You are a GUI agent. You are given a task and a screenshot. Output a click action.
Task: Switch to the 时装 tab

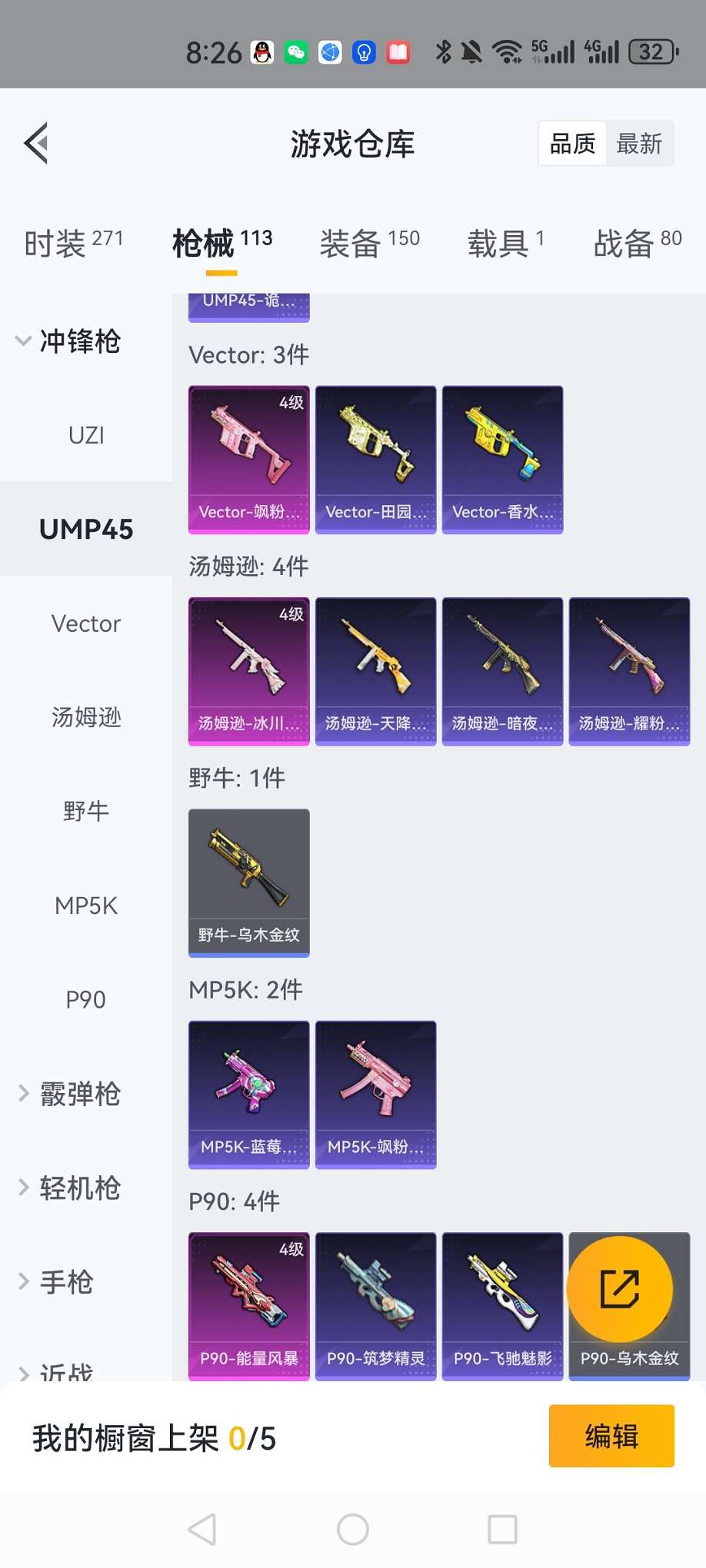pos(74,244)
